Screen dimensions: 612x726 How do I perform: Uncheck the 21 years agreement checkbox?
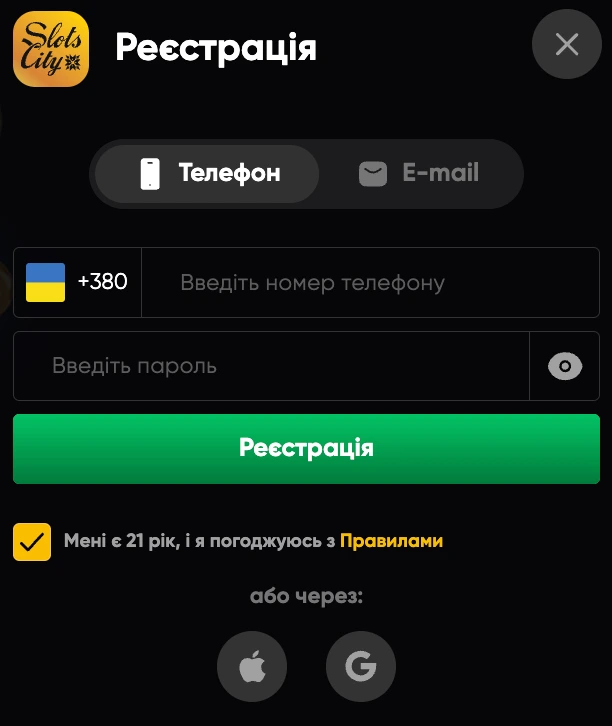32,542
